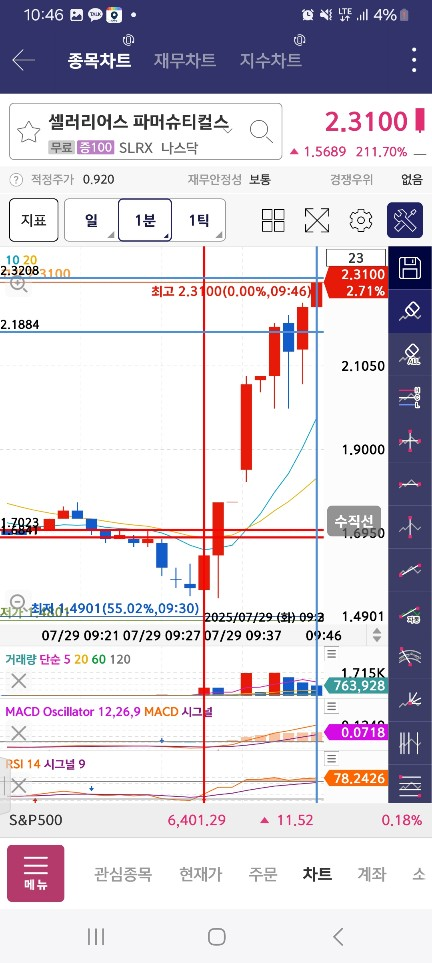Add 셀러리어스 파머슈티컬스 to favorites with the star
The height and width of the screenshot is (963, 432).
28,131
